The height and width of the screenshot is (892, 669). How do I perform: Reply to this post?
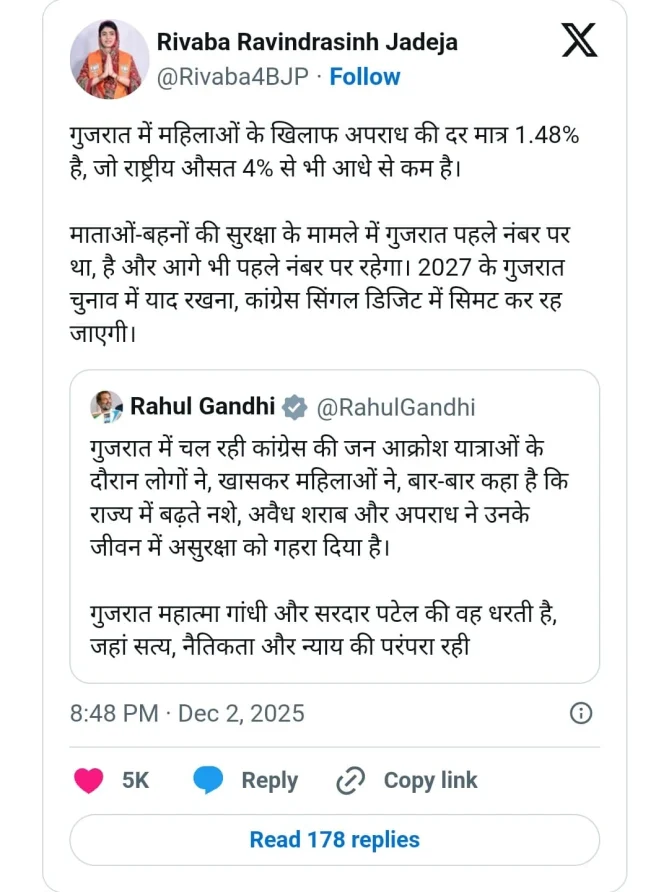pyautogui.click(x=246, y=781)
